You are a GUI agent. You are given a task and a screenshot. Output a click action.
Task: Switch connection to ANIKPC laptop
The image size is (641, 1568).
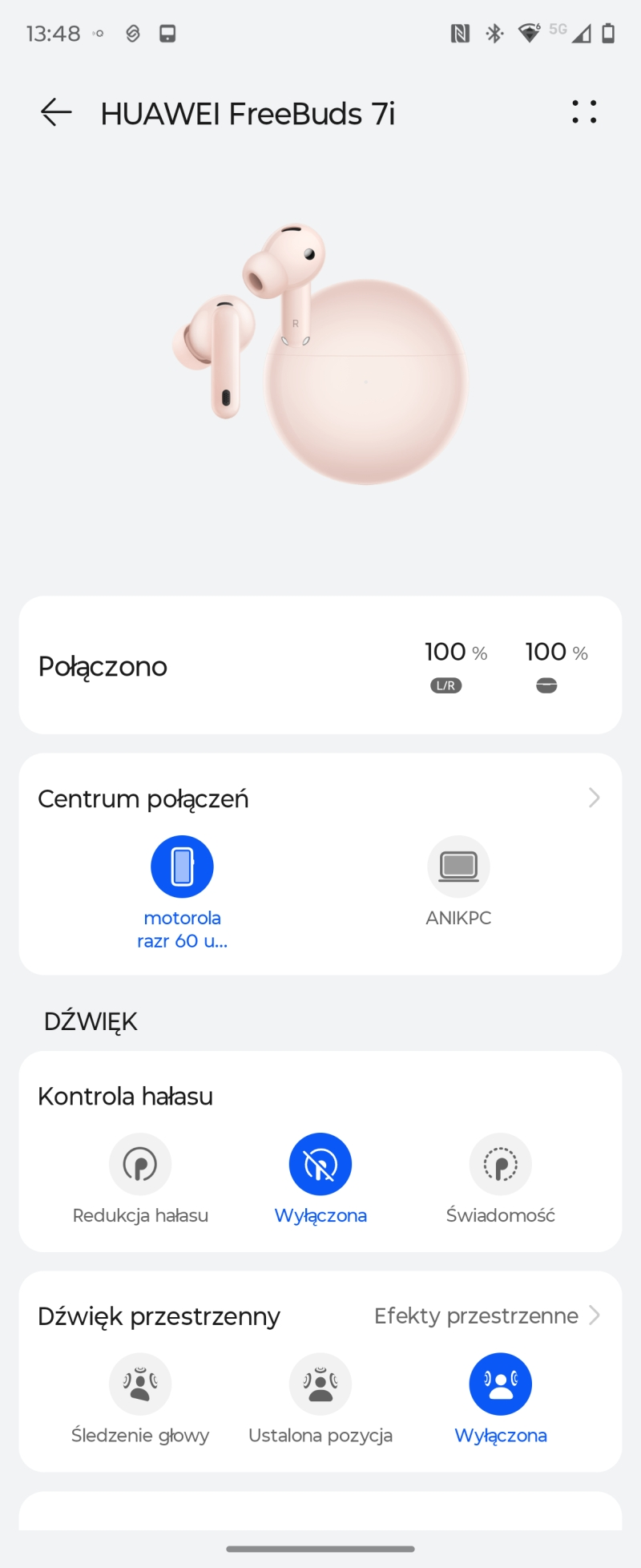click(x=458, y=867)
